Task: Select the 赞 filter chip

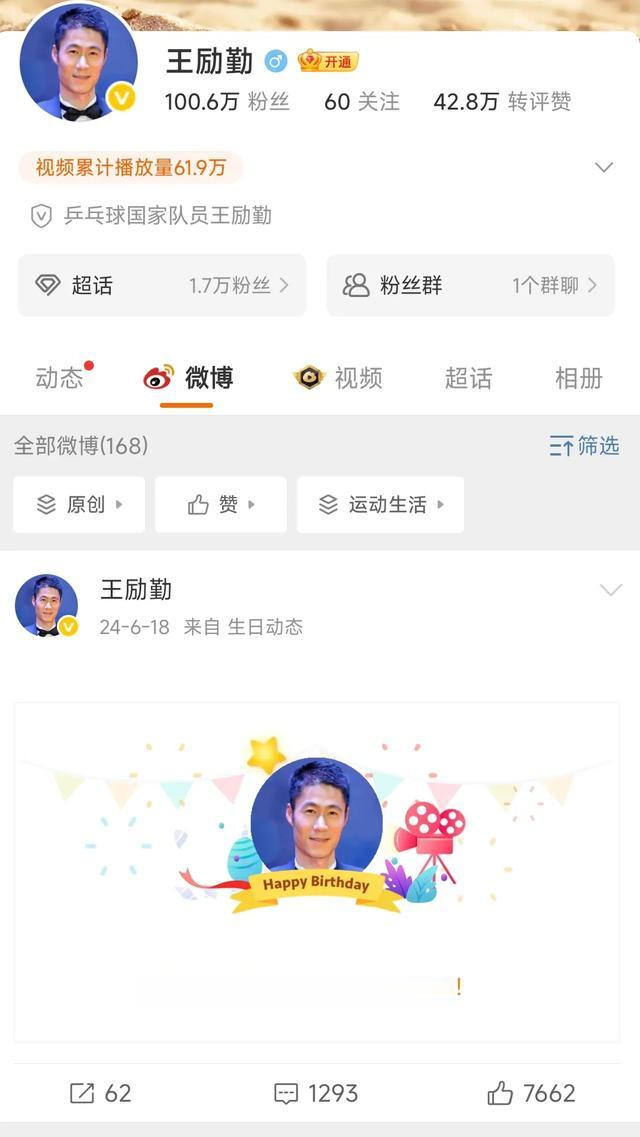Action: coord(221,505)
